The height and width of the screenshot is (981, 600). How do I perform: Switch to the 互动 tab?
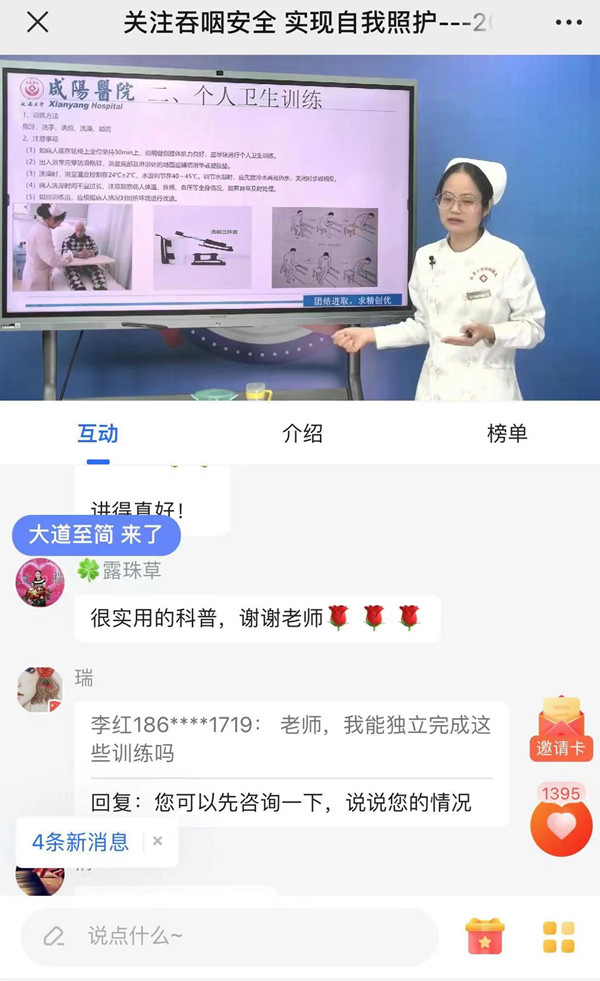(x=98, y=433)
